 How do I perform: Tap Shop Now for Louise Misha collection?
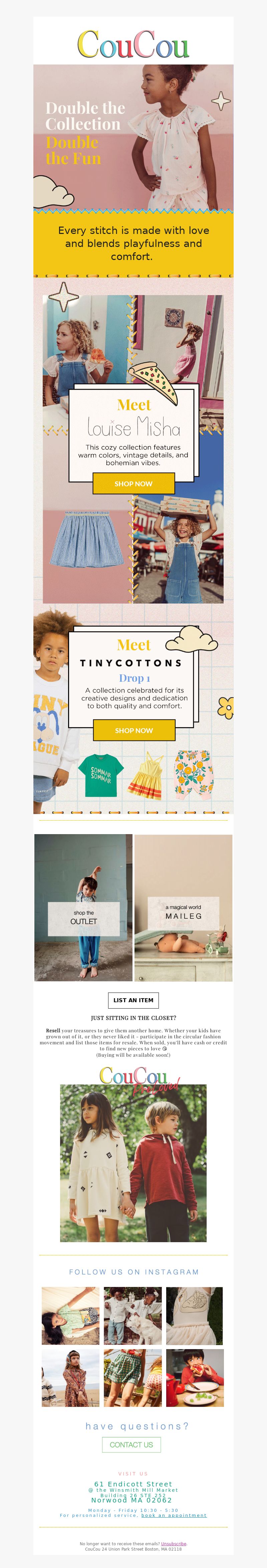point(133,483)
